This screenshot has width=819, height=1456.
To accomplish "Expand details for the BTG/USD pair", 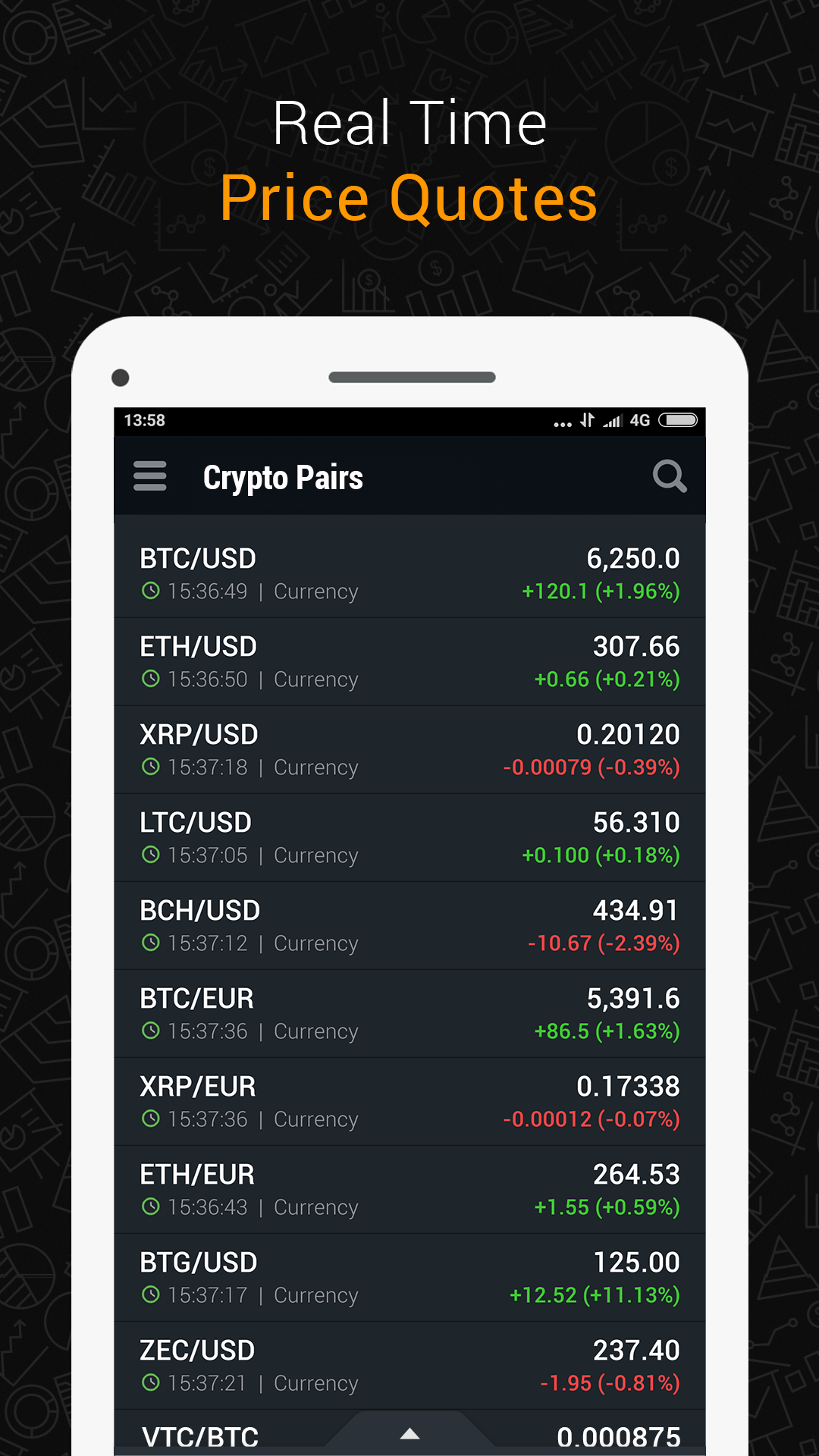I will pos(409,1278).
